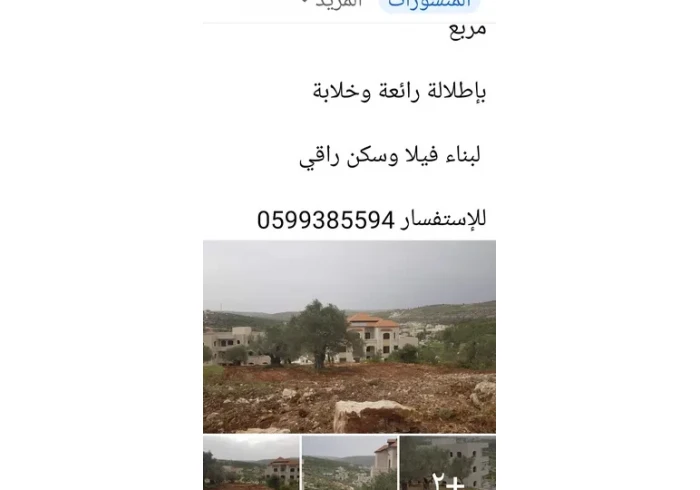This screenshot has height=490, width=700.
Task: Open the large land photo with the villa
Action: [349, 336]
